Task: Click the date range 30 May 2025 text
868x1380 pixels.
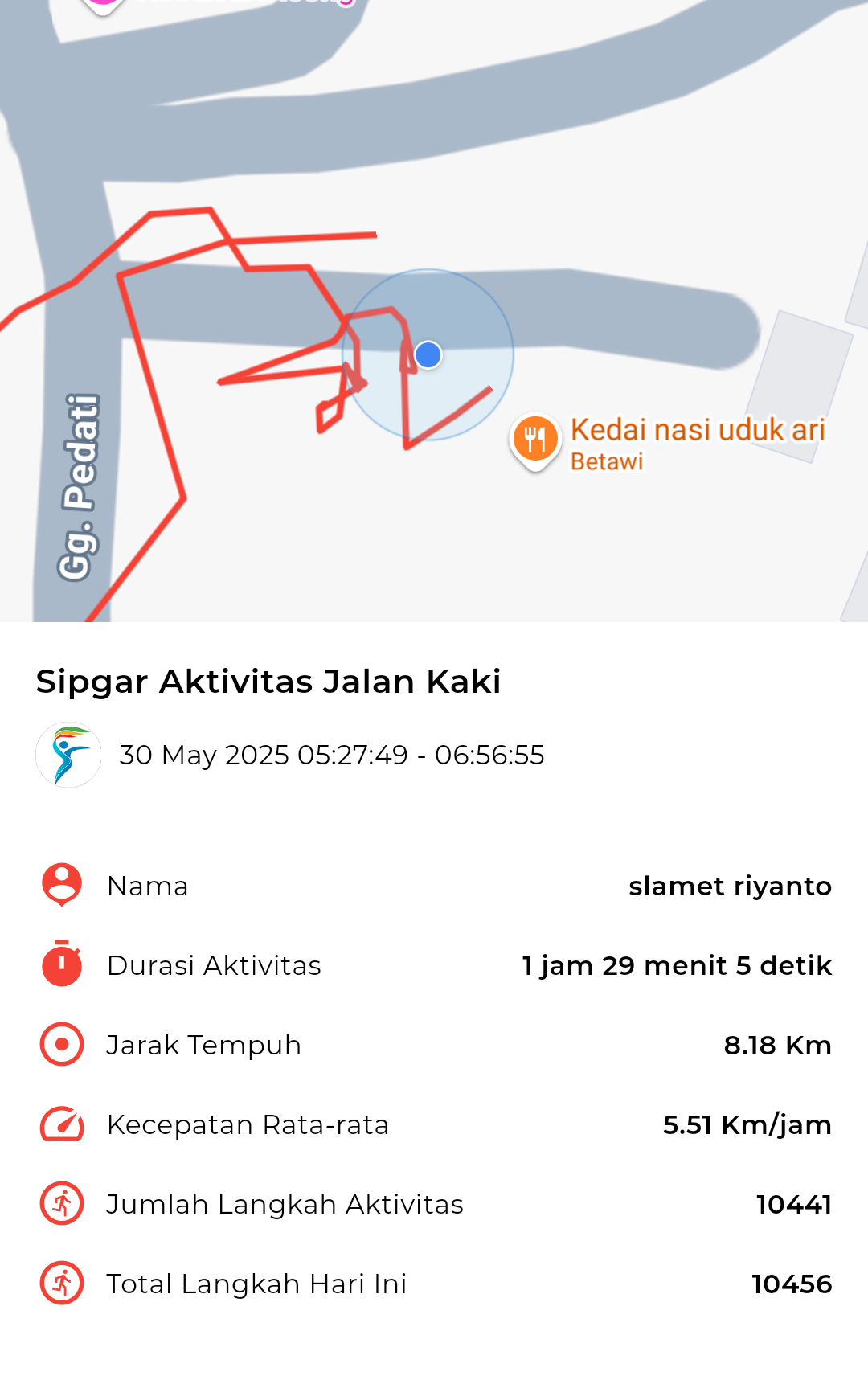Action: (330, 755)
